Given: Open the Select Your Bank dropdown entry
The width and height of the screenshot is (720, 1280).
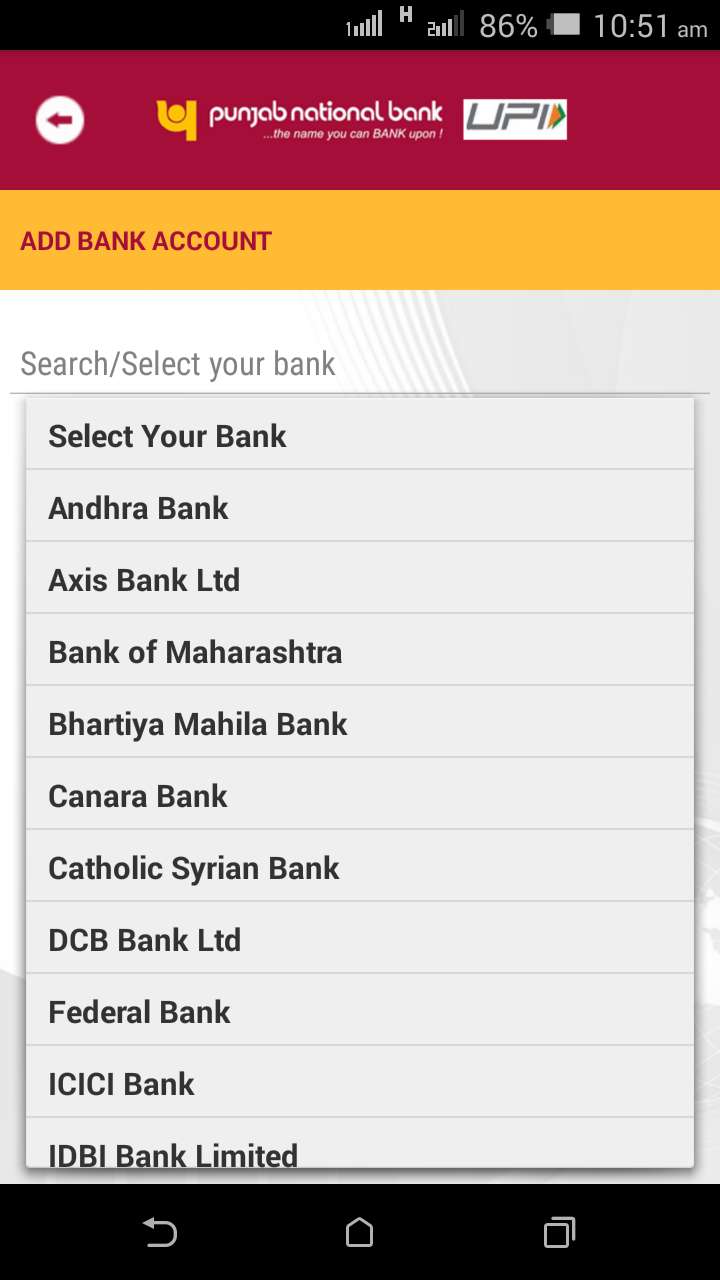Looking at the screenshot, I should [x=360, y=435].
